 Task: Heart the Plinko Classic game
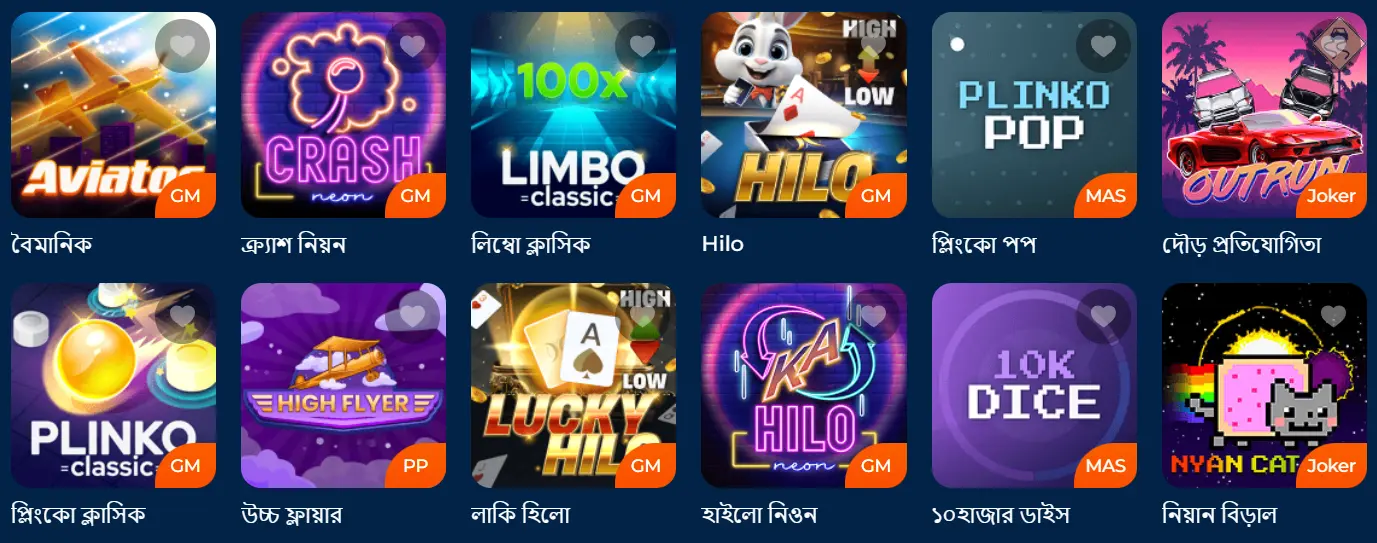183,316
